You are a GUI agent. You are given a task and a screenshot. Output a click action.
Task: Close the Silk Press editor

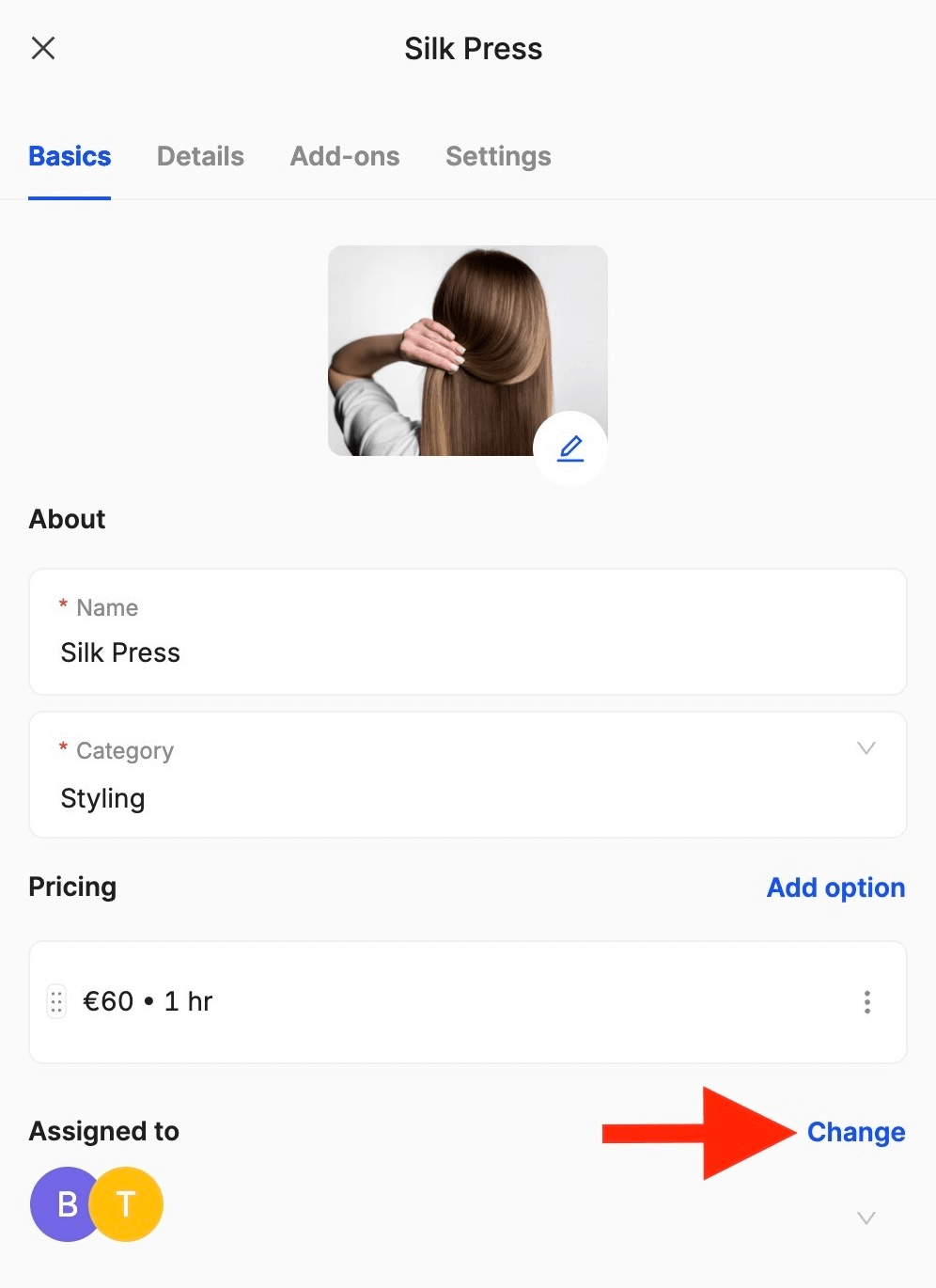[x=43, y=48]
